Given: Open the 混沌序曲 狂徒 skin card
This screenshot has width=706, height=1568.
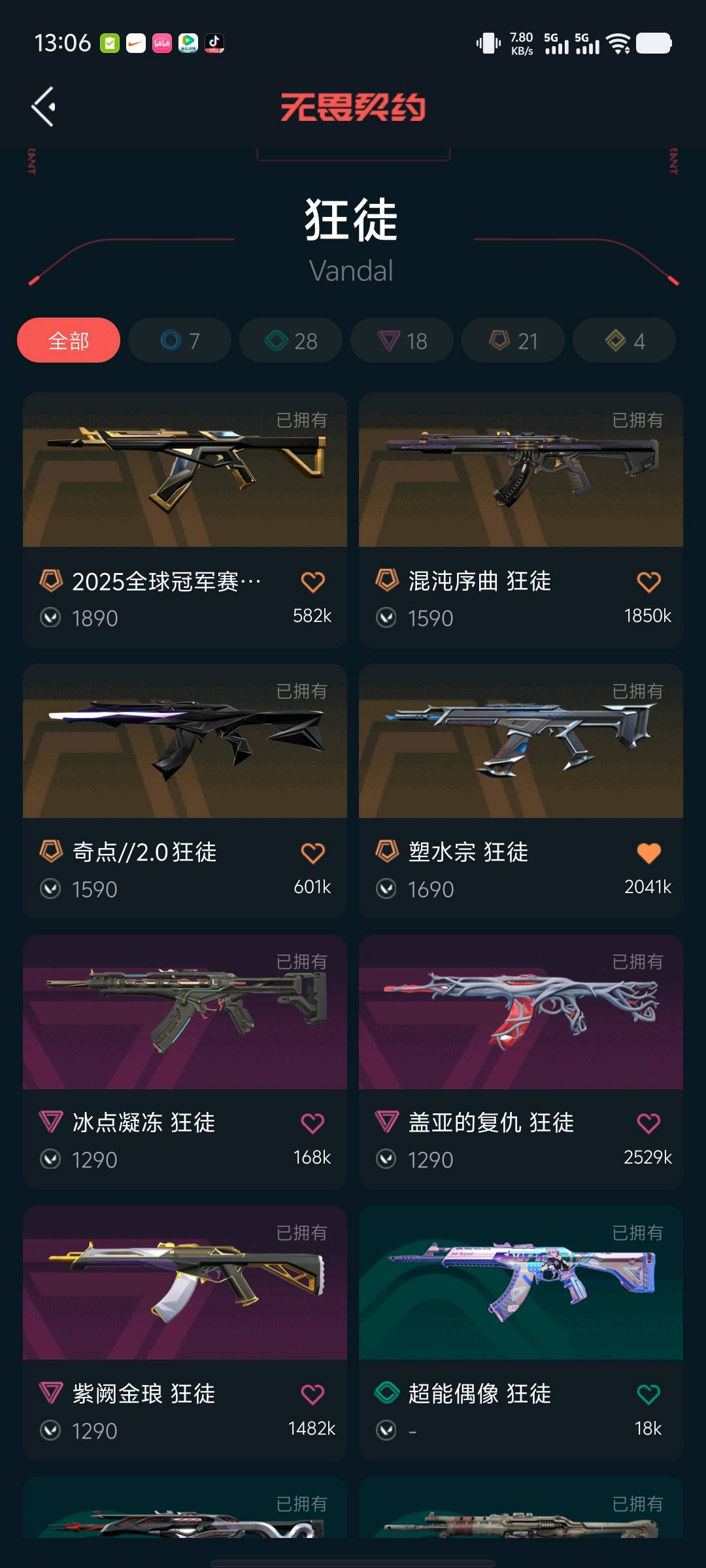Looking at the screenshot, I should pyautogui.click(x=521, y=470).
